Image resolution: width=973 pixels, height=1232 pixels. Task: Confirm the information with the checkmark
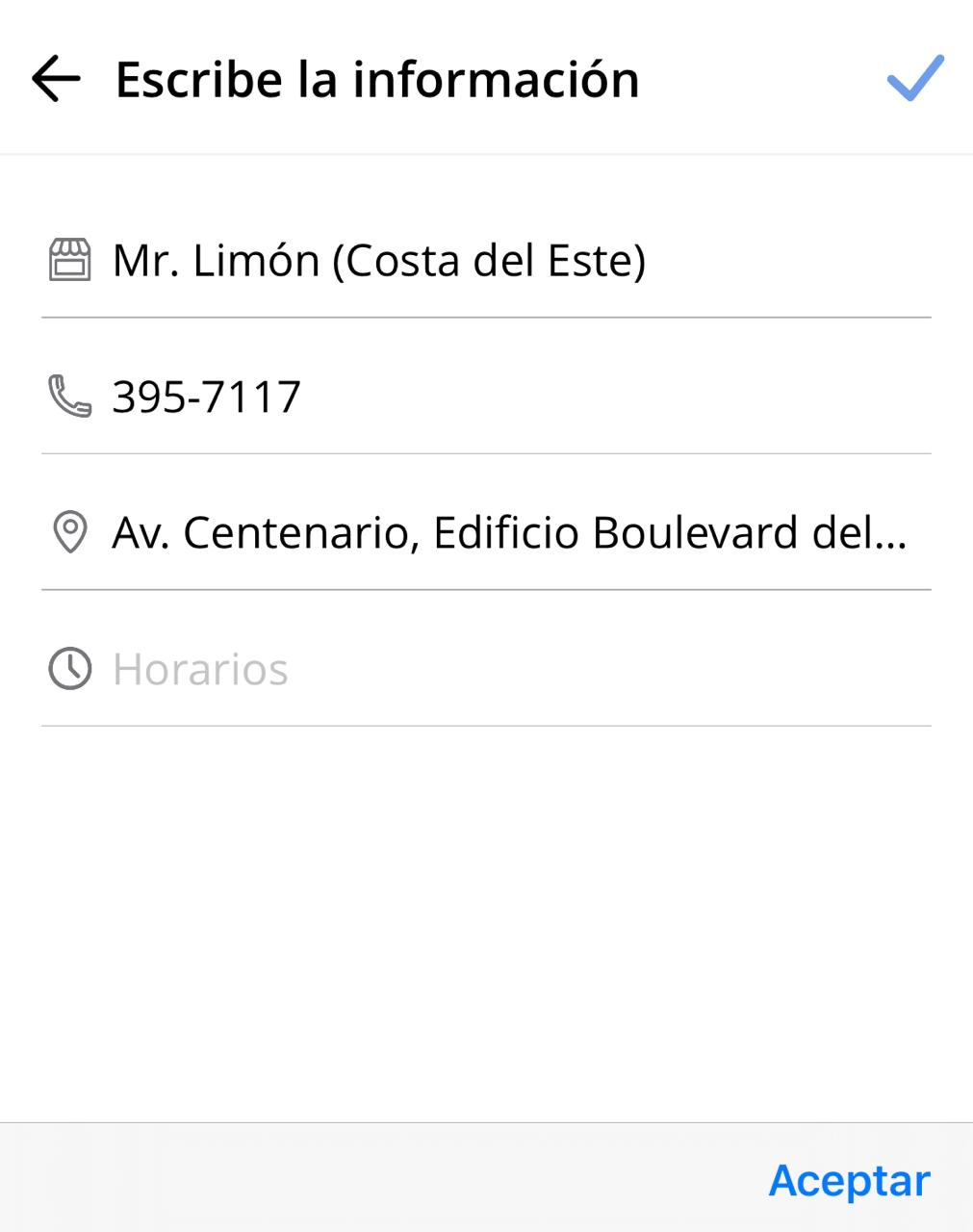coord(914,78)
